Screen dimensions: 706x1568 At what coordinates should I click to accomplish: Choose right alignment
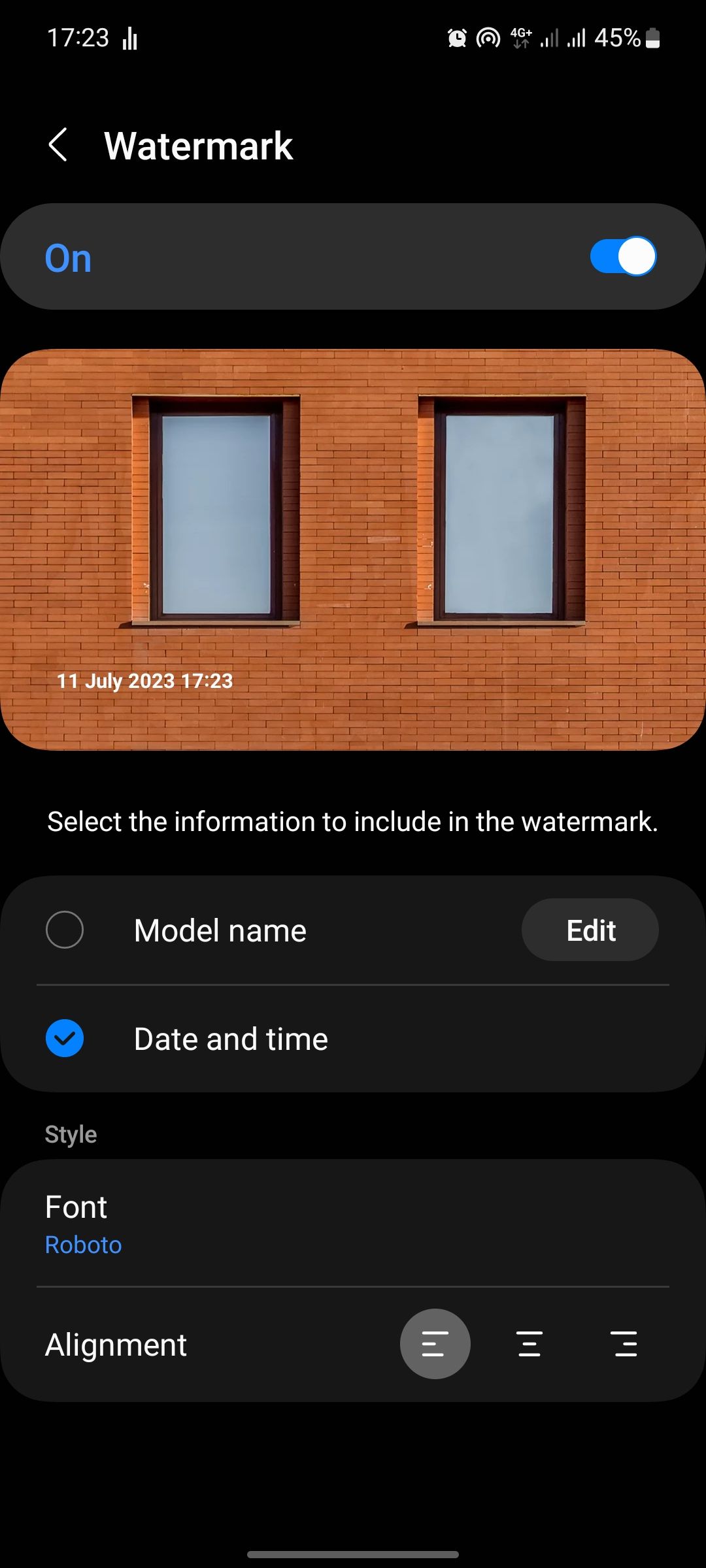coord(625,1344)
